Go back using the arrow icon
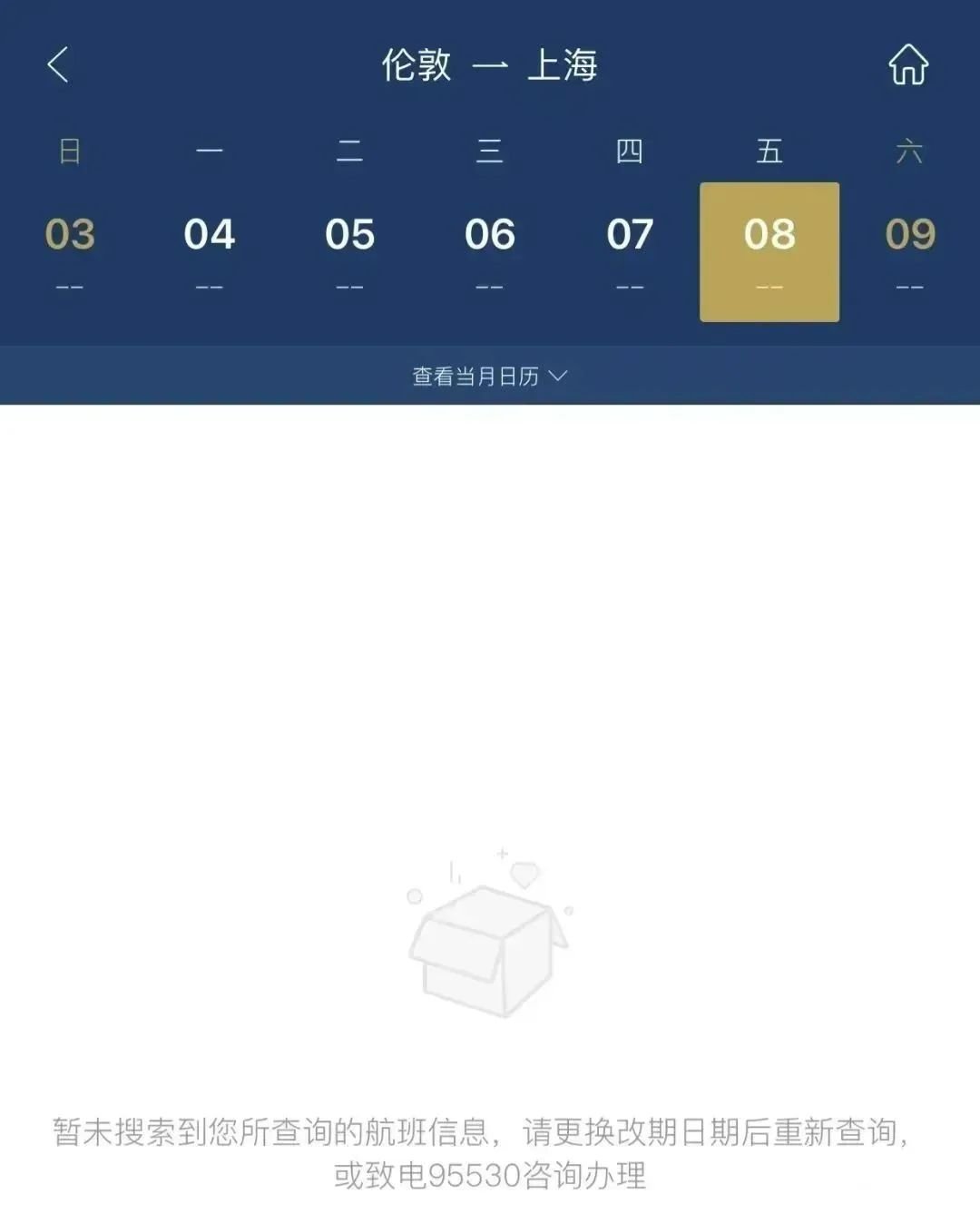The height and width of the screenshot is (1213, 980). coord(58,65)
